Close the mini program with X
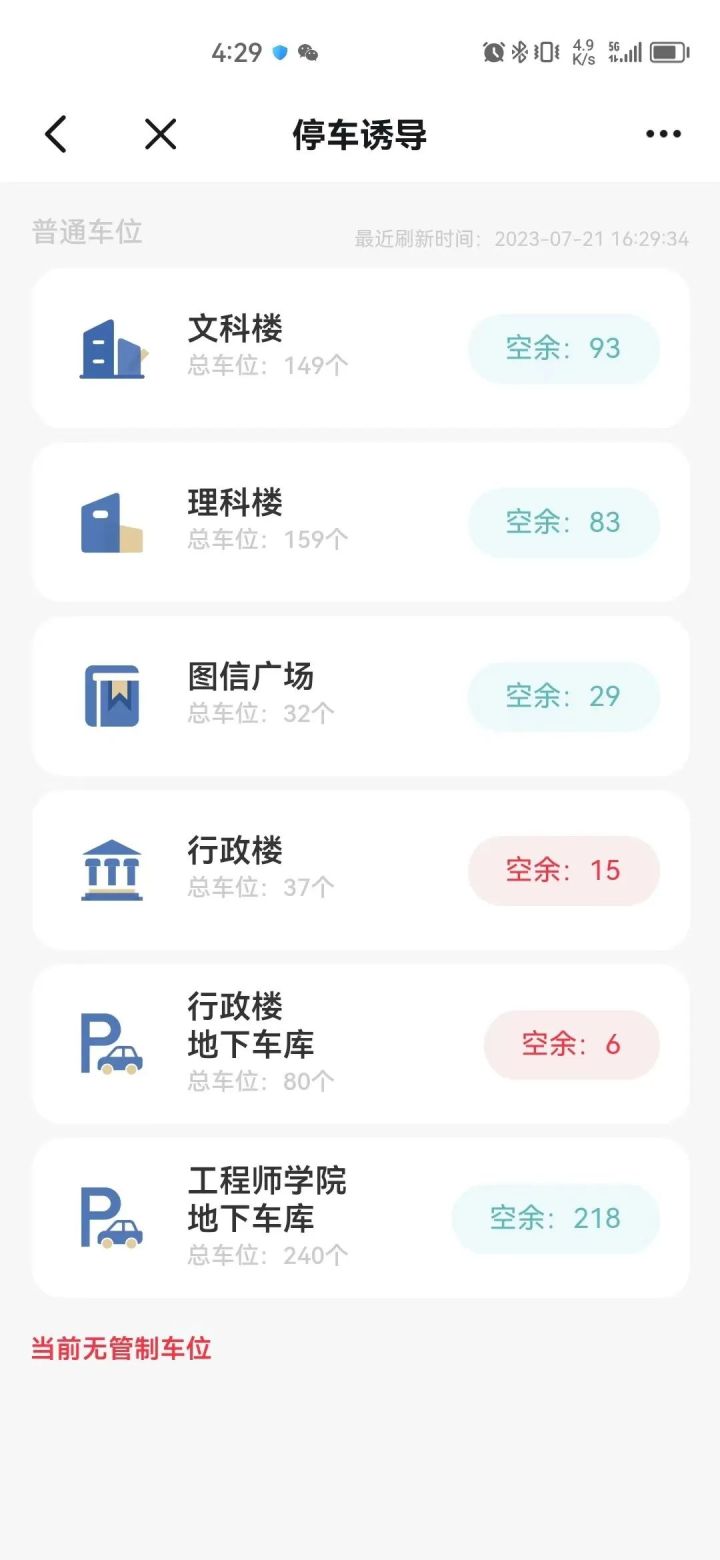 [160, 134]
